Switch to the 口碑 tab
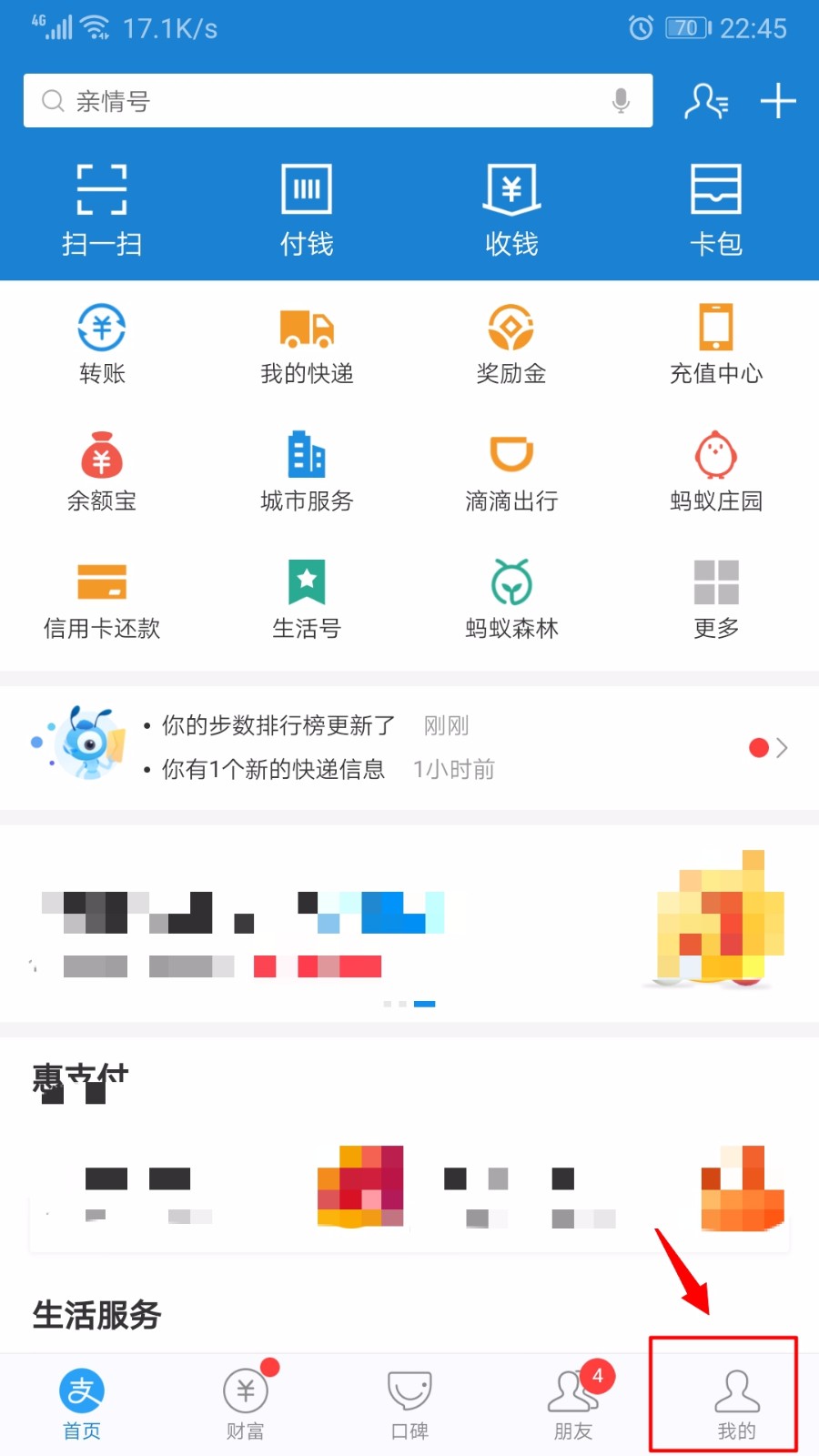This screenshot has width=819, height=1456. (x=409, y=1404)
